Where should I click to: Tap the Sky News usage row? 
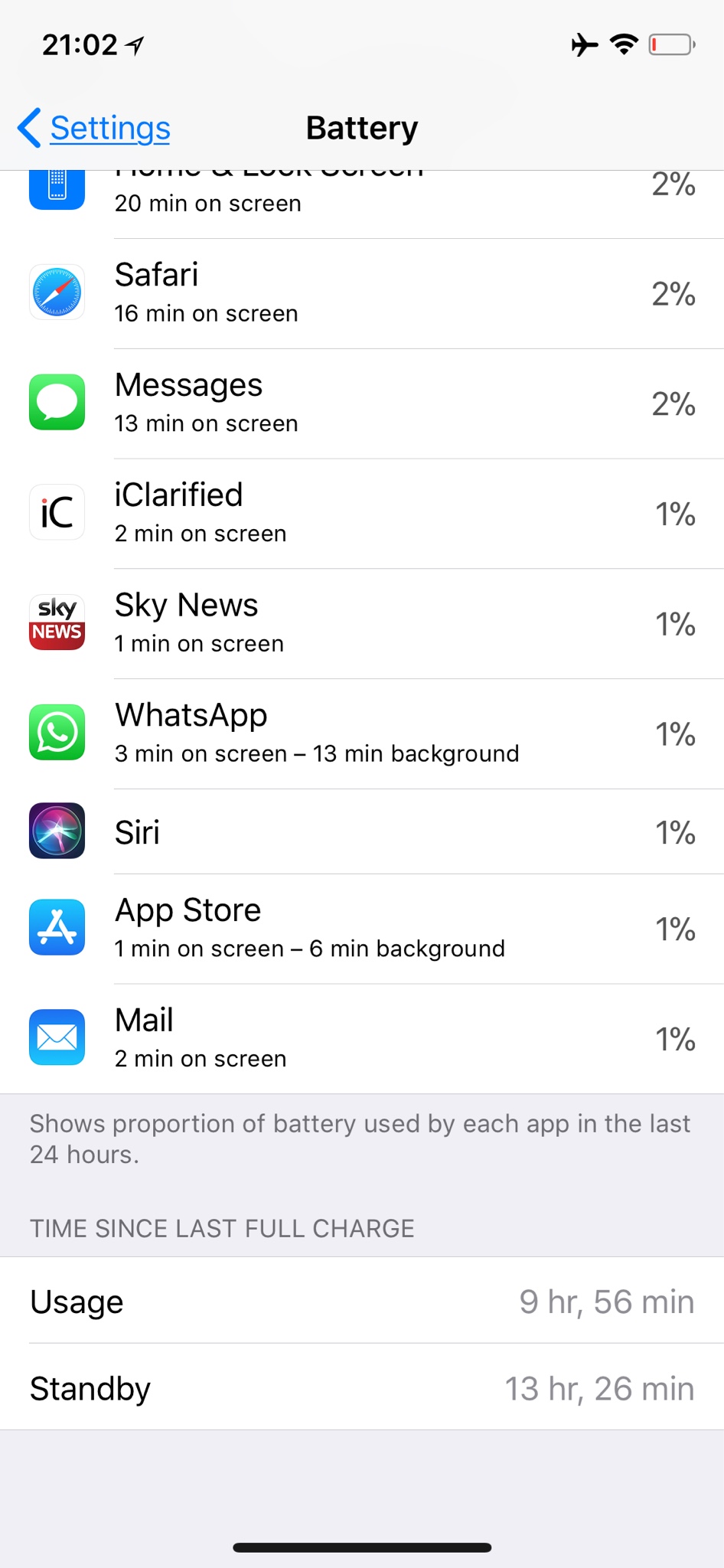362,624
